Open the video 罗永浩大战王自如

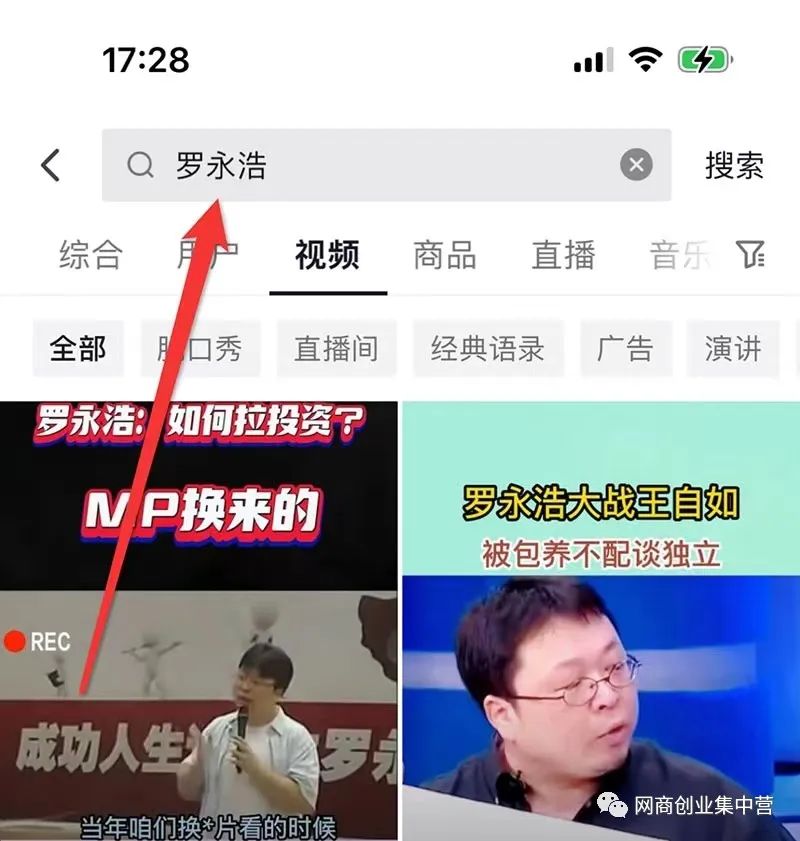(x=600, y=620)
